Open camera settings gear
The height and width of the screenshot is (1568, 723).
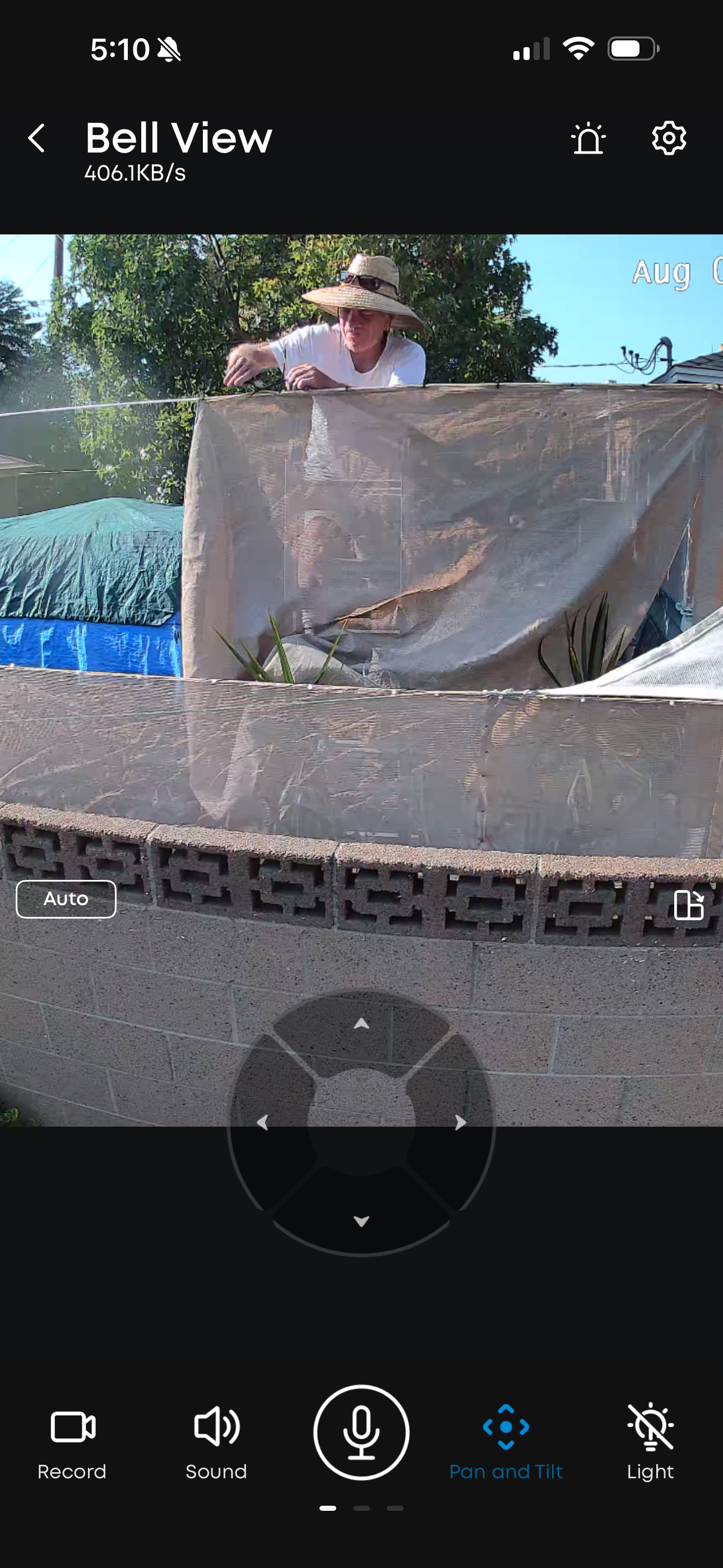669,138
